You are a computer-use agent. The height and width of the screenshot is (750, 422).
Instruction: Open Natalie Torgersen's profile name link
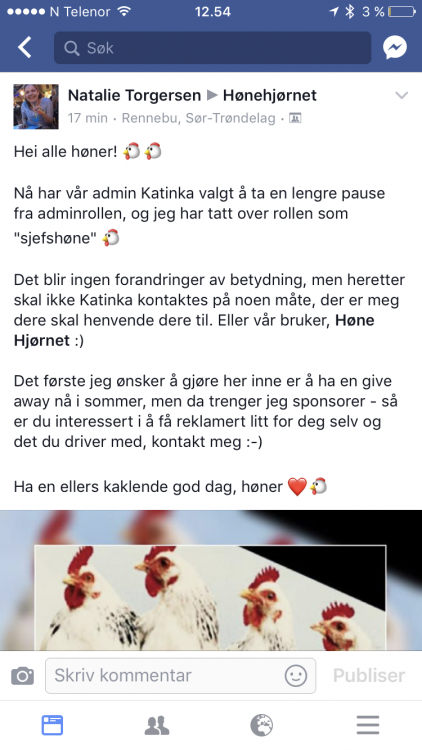134,95
